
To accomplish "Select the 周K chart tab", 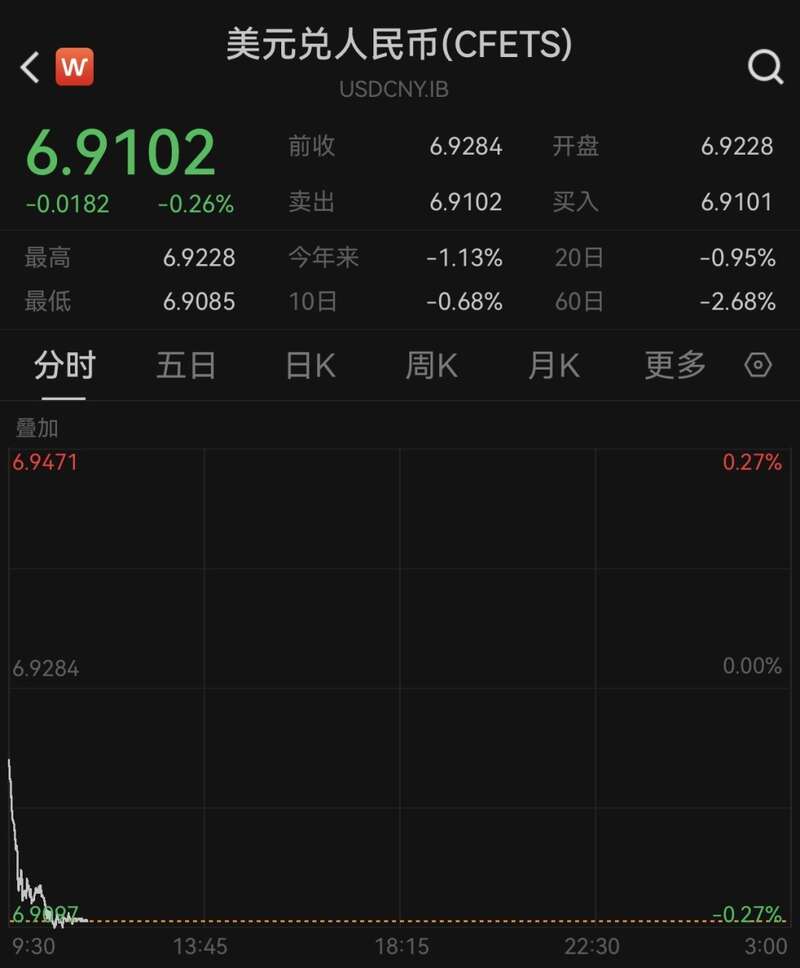I will (x=431, y=366).
